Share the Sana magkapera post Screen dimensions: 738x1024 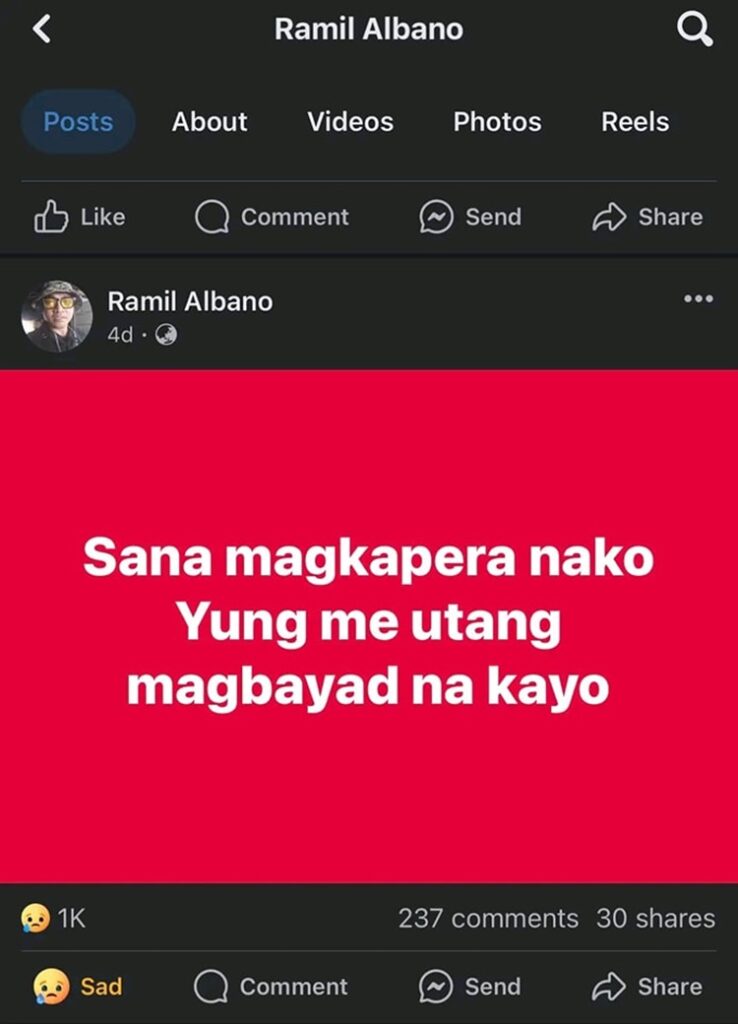click(x=647, y=987)
